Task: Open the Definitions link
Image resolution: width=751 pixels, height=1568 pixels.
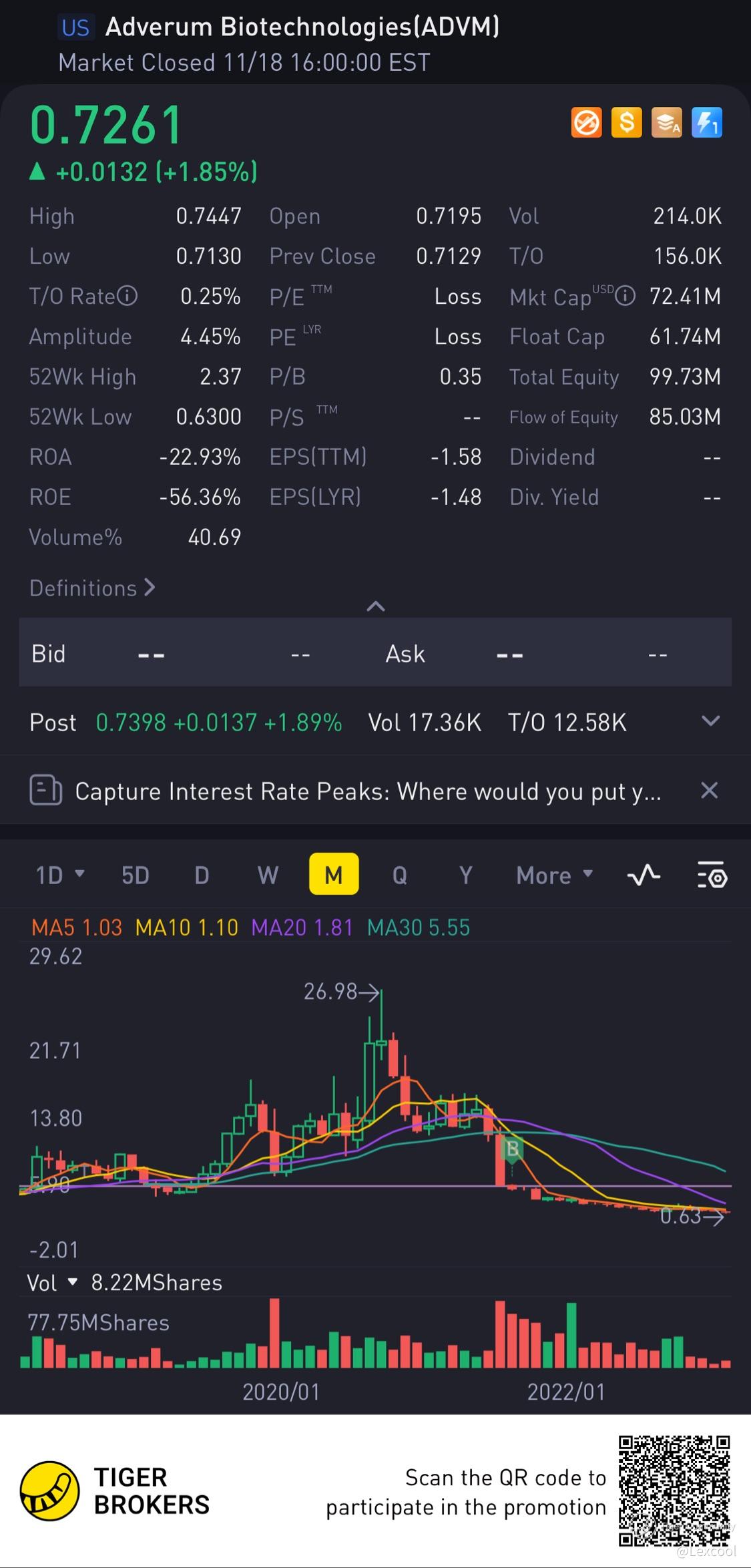Action: [x=92, y=588]
